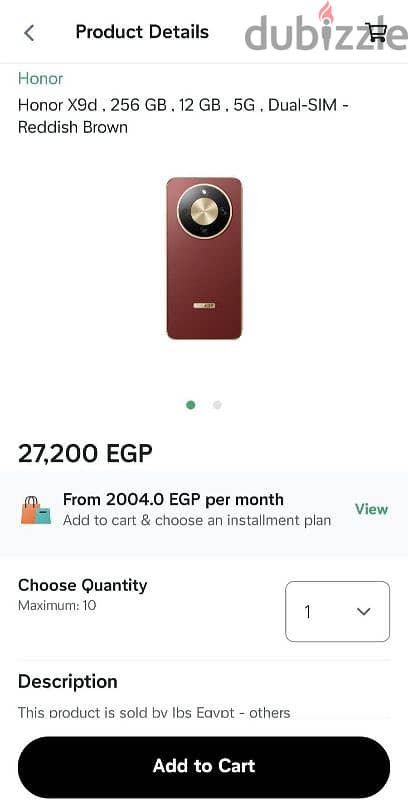Viewport: 408px width, 800px height.
Task: Add the Honor X9d to Cart
Action: click(x=204, y=766)
